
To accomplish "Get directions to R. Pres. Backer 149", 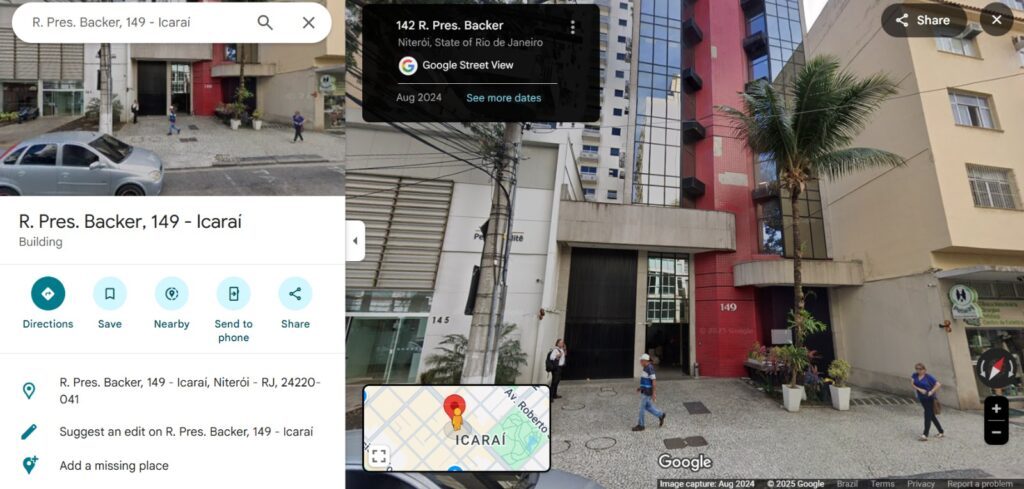I will 48,294.
